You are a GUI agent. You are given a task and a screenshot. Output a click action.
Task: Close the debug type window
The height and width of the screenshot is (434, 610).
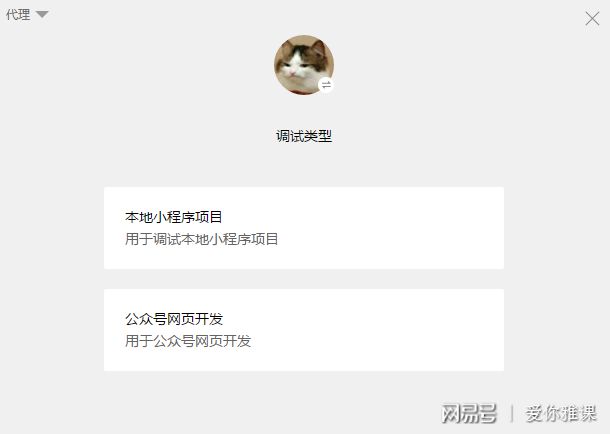coord(592,17)
